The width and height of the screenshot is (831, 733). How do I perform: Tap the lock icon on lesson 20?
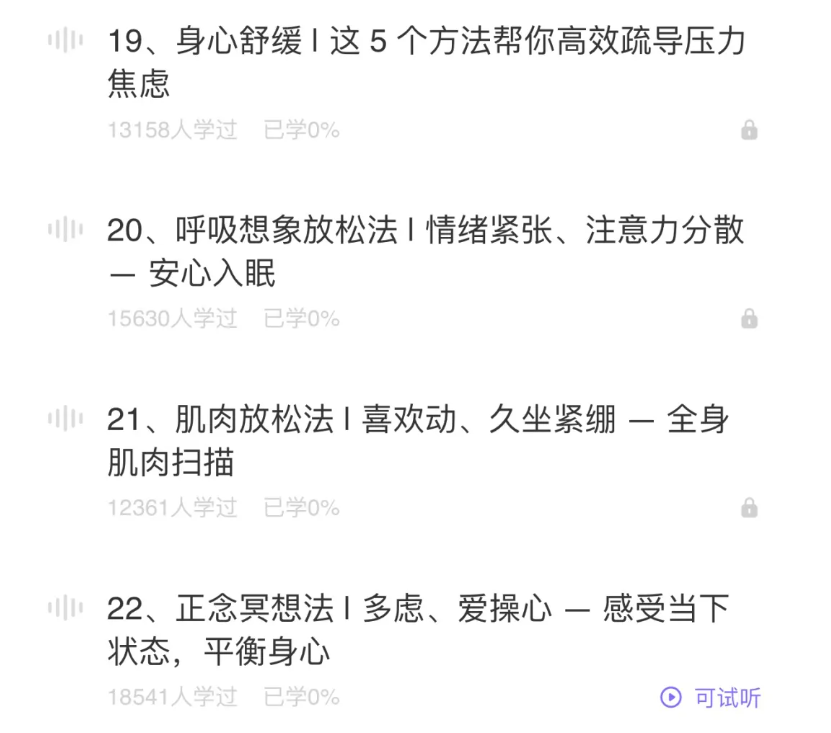click(749, 319)
